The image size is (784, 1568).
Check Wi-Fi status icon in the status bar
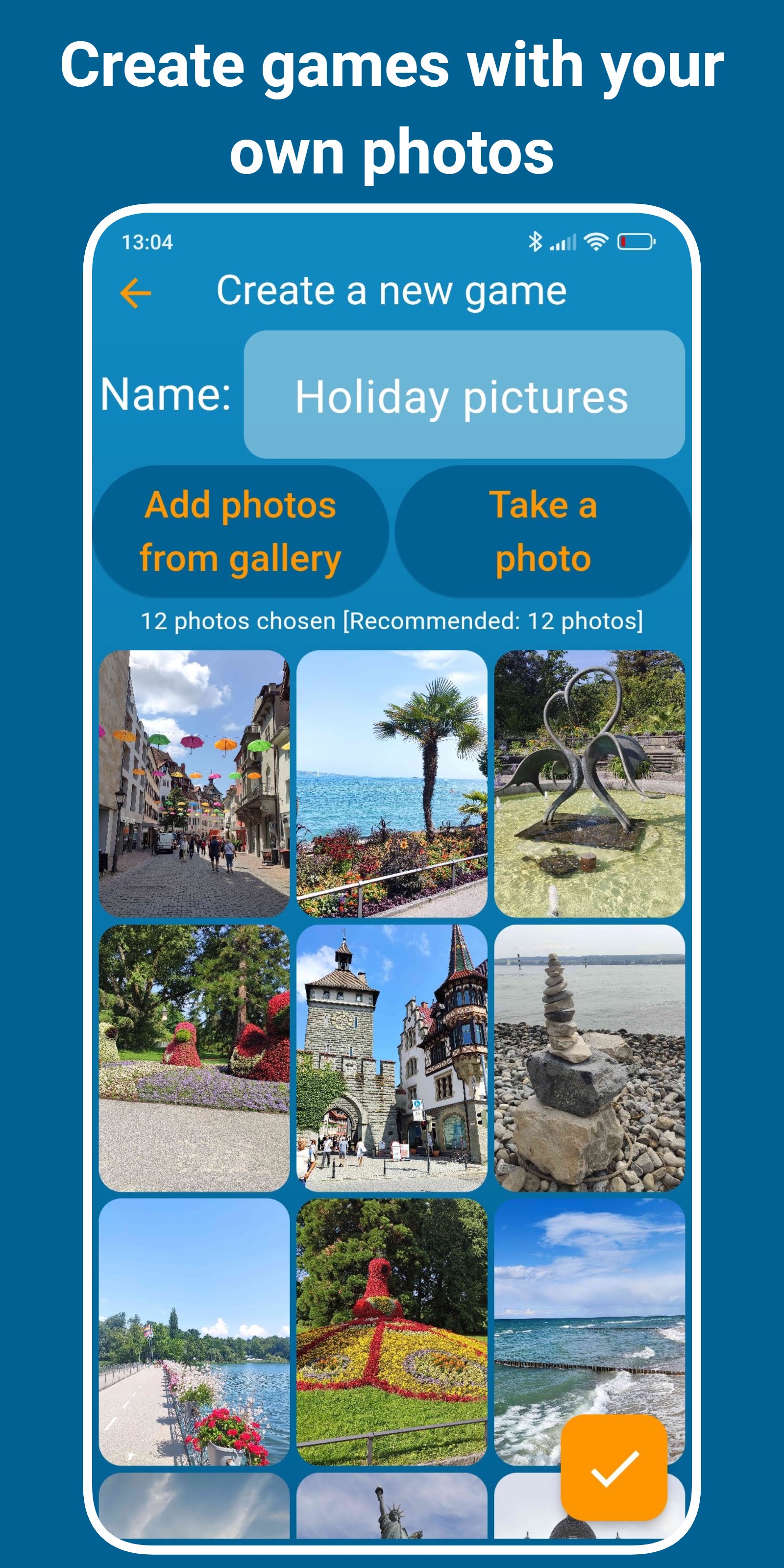click(x=598, y=241)
